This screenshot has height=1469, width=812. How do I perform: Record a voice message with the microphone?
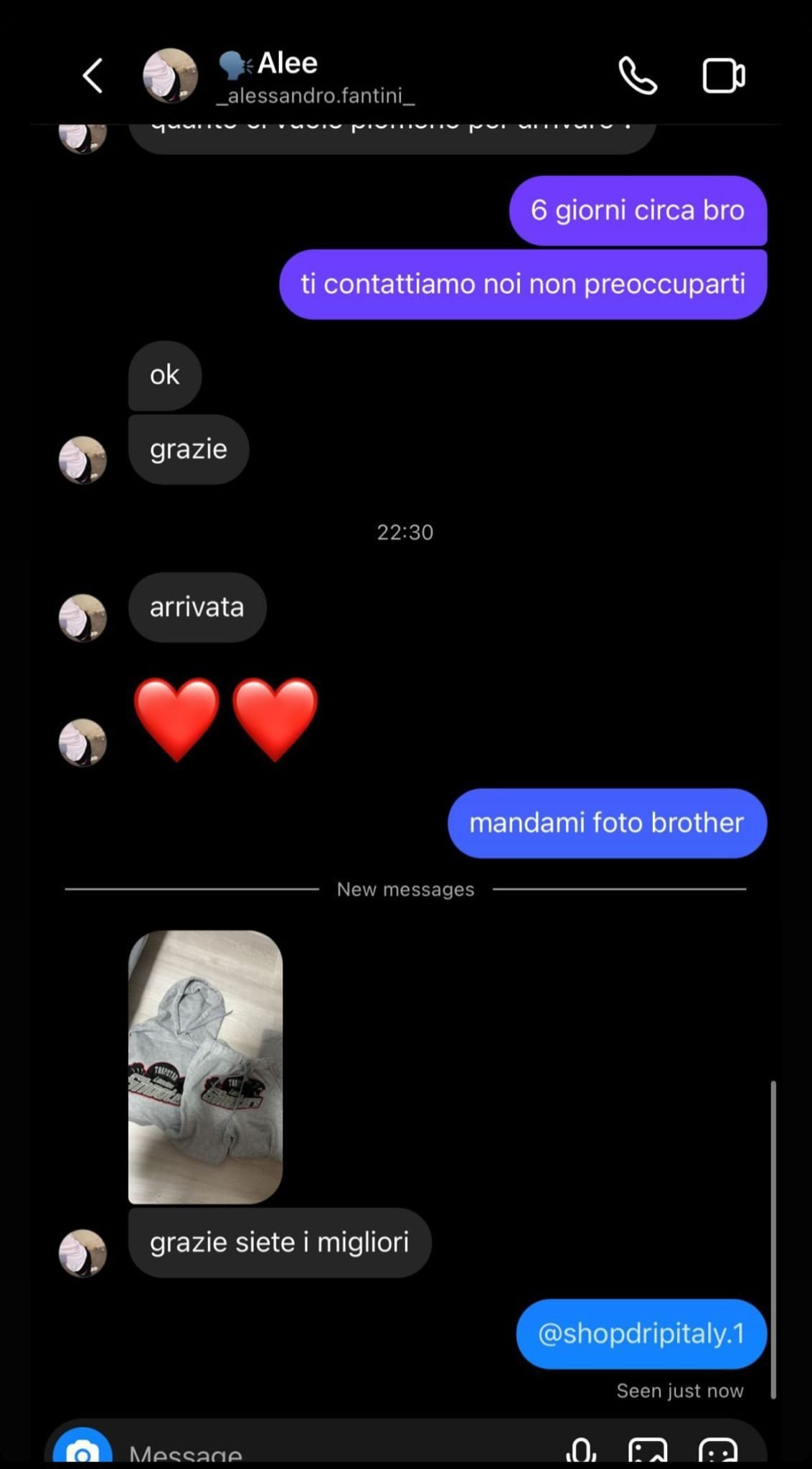pos(581,1452)
